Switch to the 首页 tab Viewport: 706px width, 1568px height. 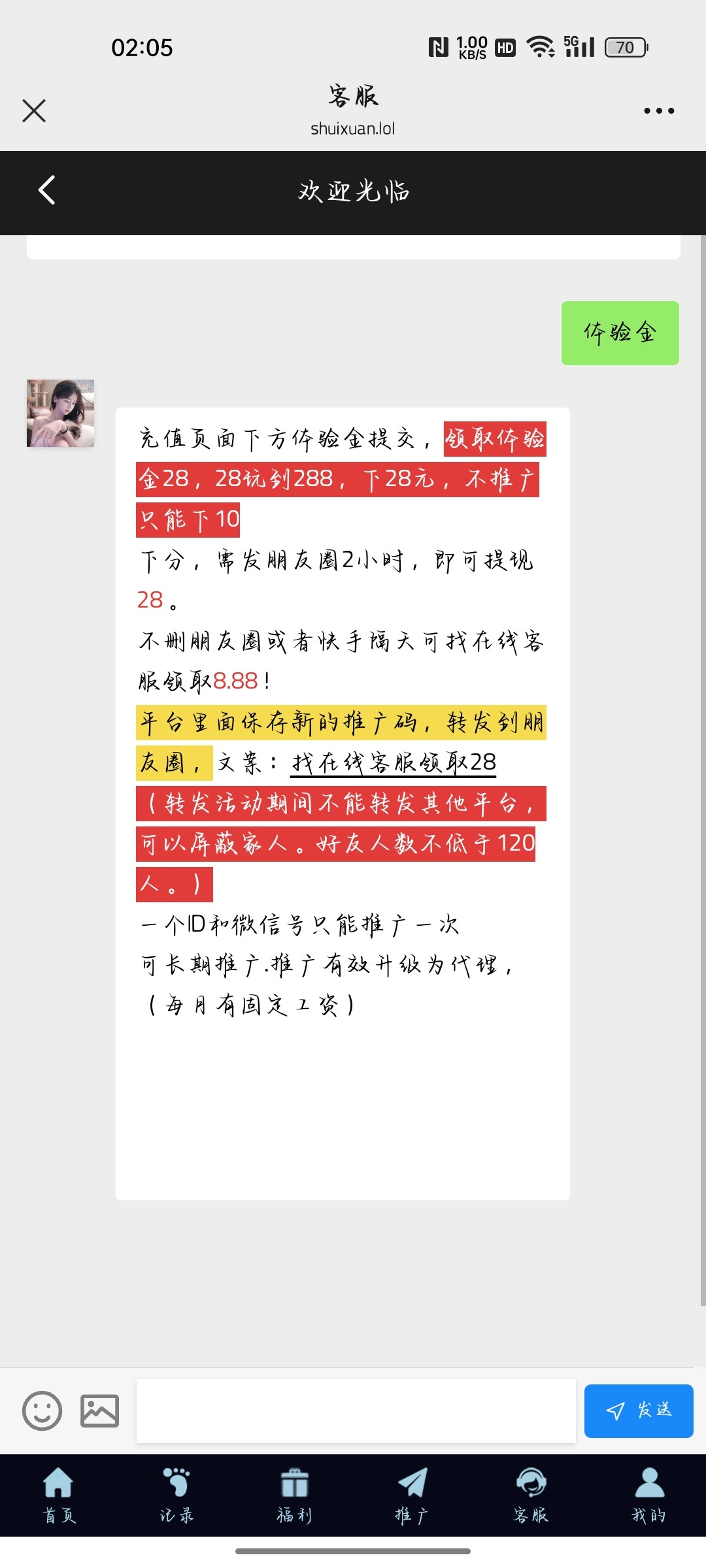tap(59, 1495)
